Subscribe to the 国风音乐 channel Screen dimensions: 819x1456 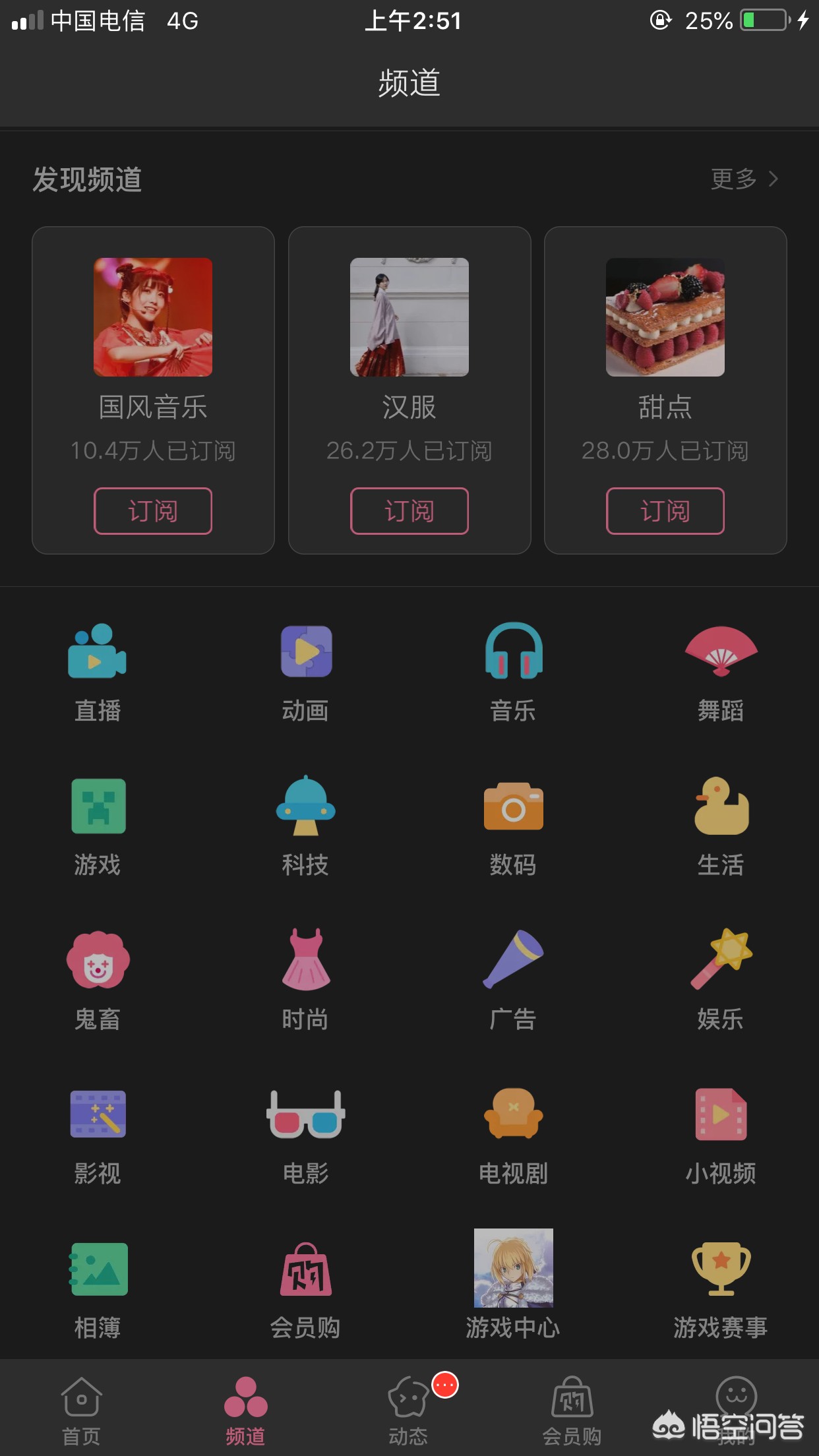153,511
